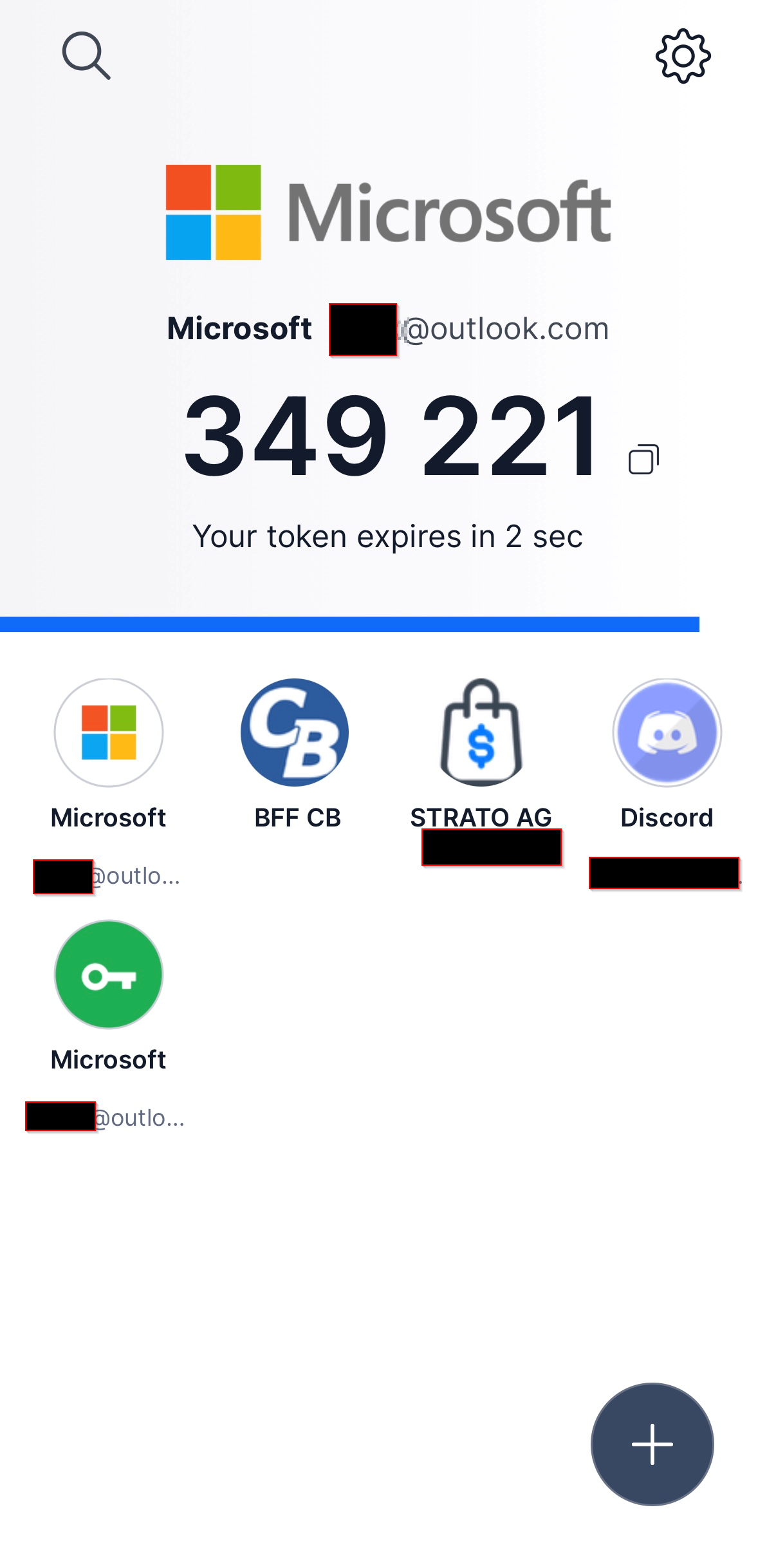Select the Microsoft account with colored logo
This screenshot has width=776, height=1568.
109,733
